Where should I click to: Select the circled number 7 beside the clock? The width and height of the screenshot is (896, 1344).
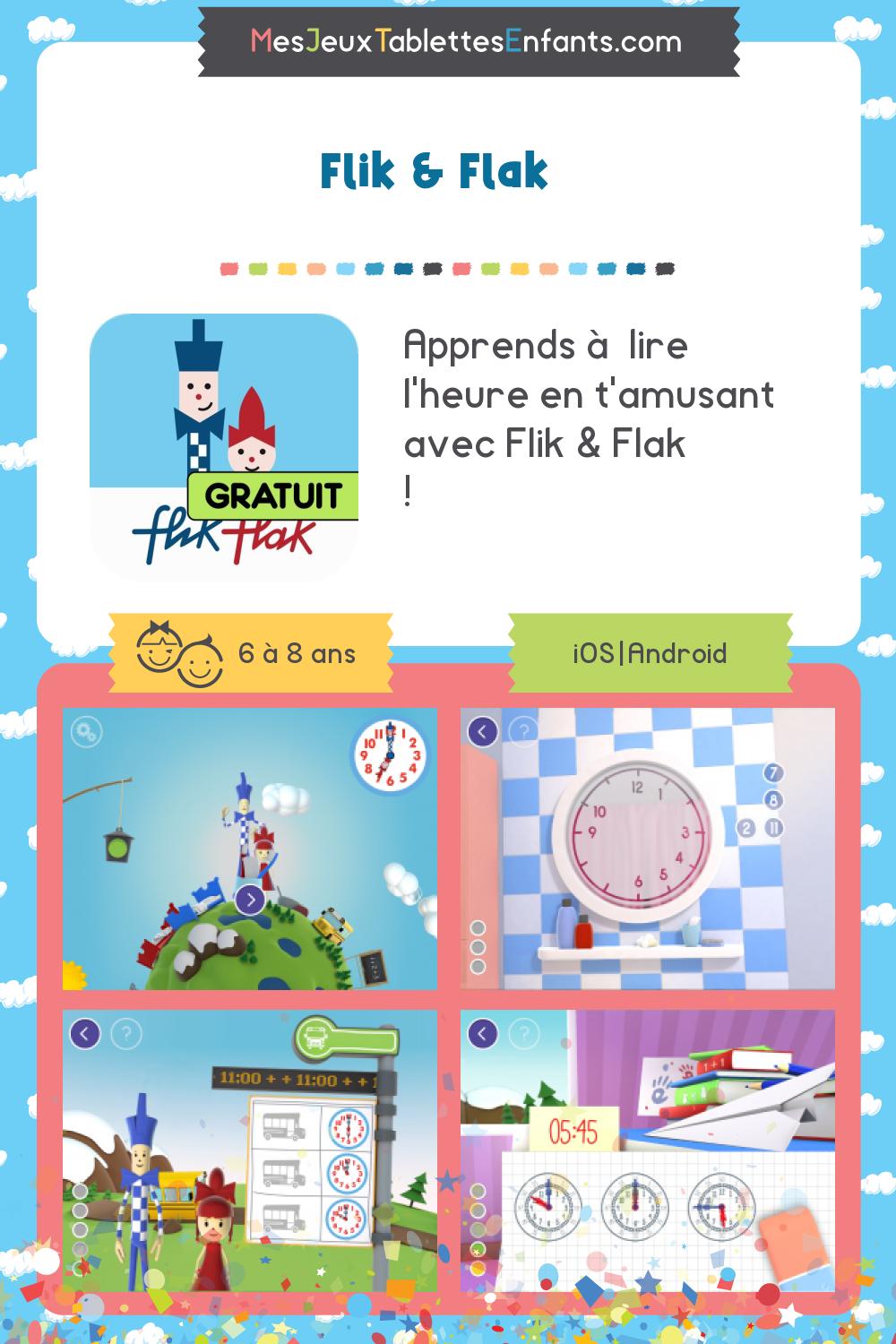tap(772, 772)
